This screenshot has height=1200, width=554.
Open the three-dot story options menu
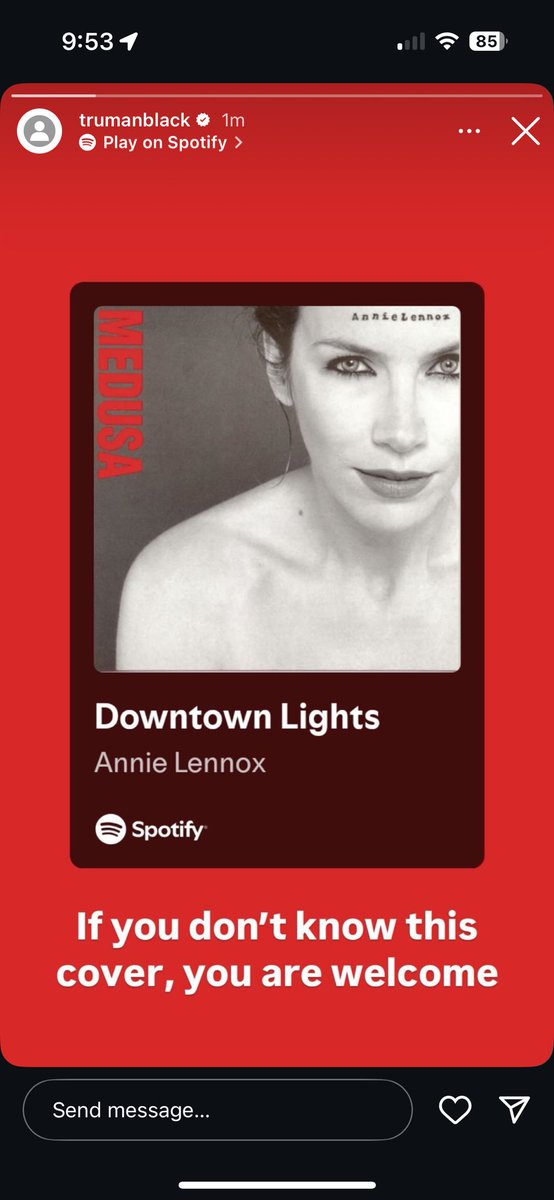click(468, 131)
